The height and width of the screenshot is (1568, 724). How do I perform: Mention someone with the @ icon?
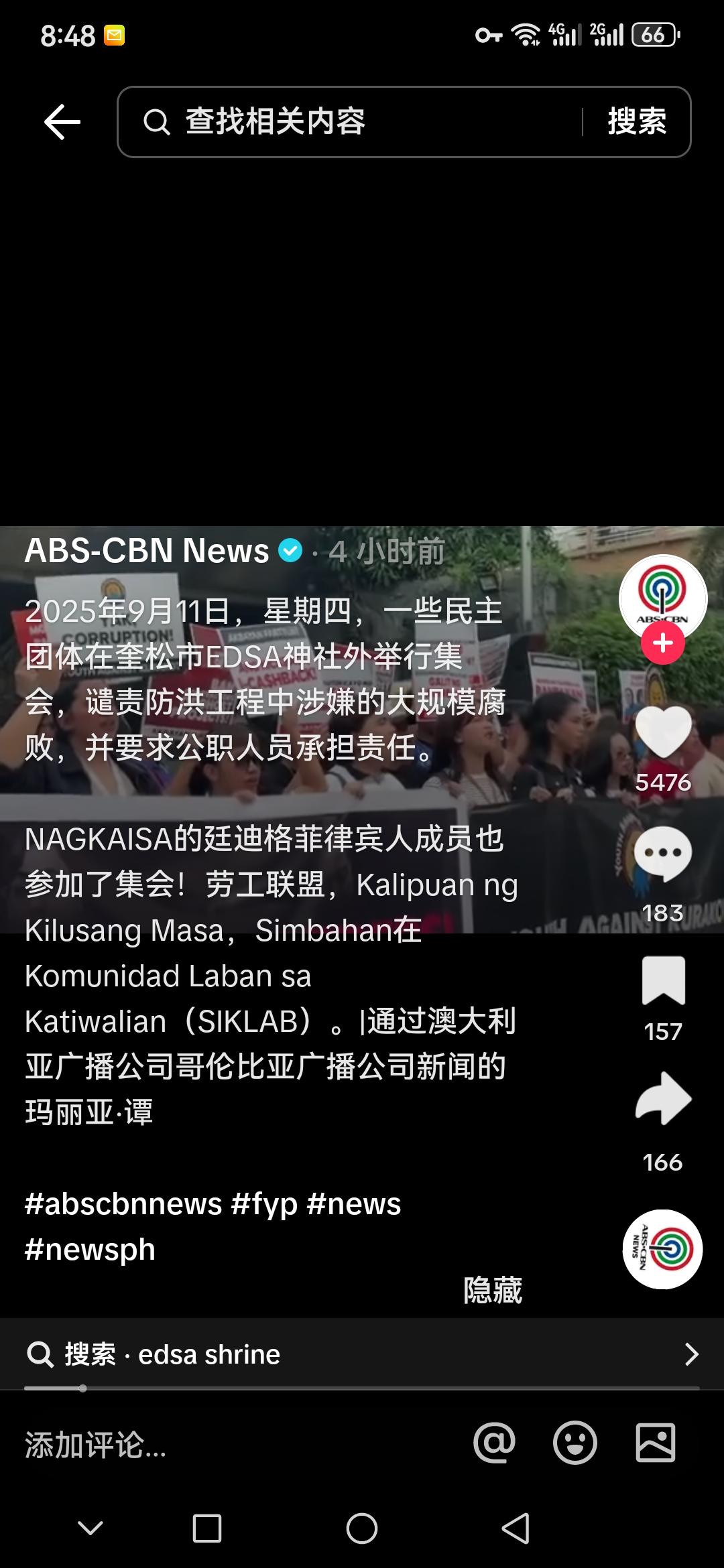point(495,1443)
